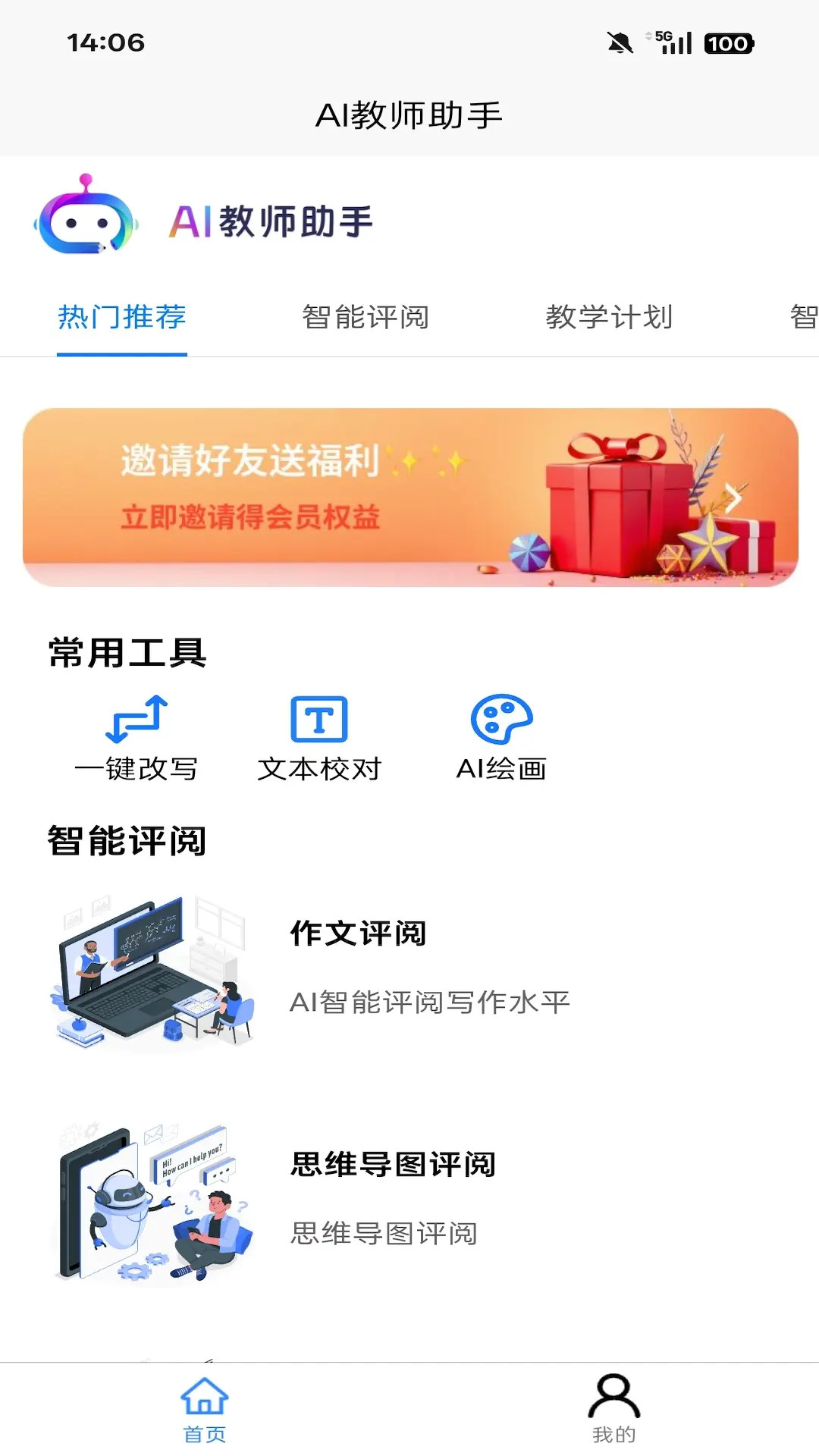Switch to the 智能评阅 tab
The width and height of the screenshot is (819, 1456).
click(x=366, y=318)
